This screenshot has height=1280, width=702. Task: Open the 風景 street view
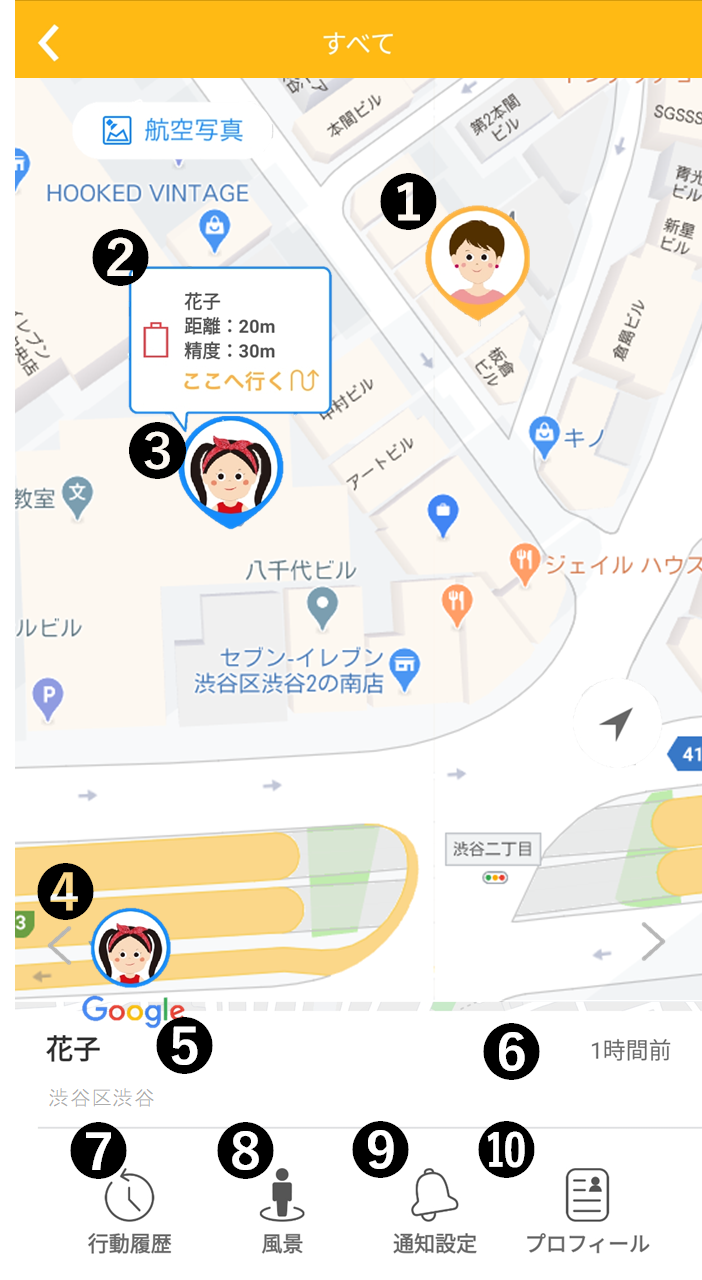[x=281, y=1212]
